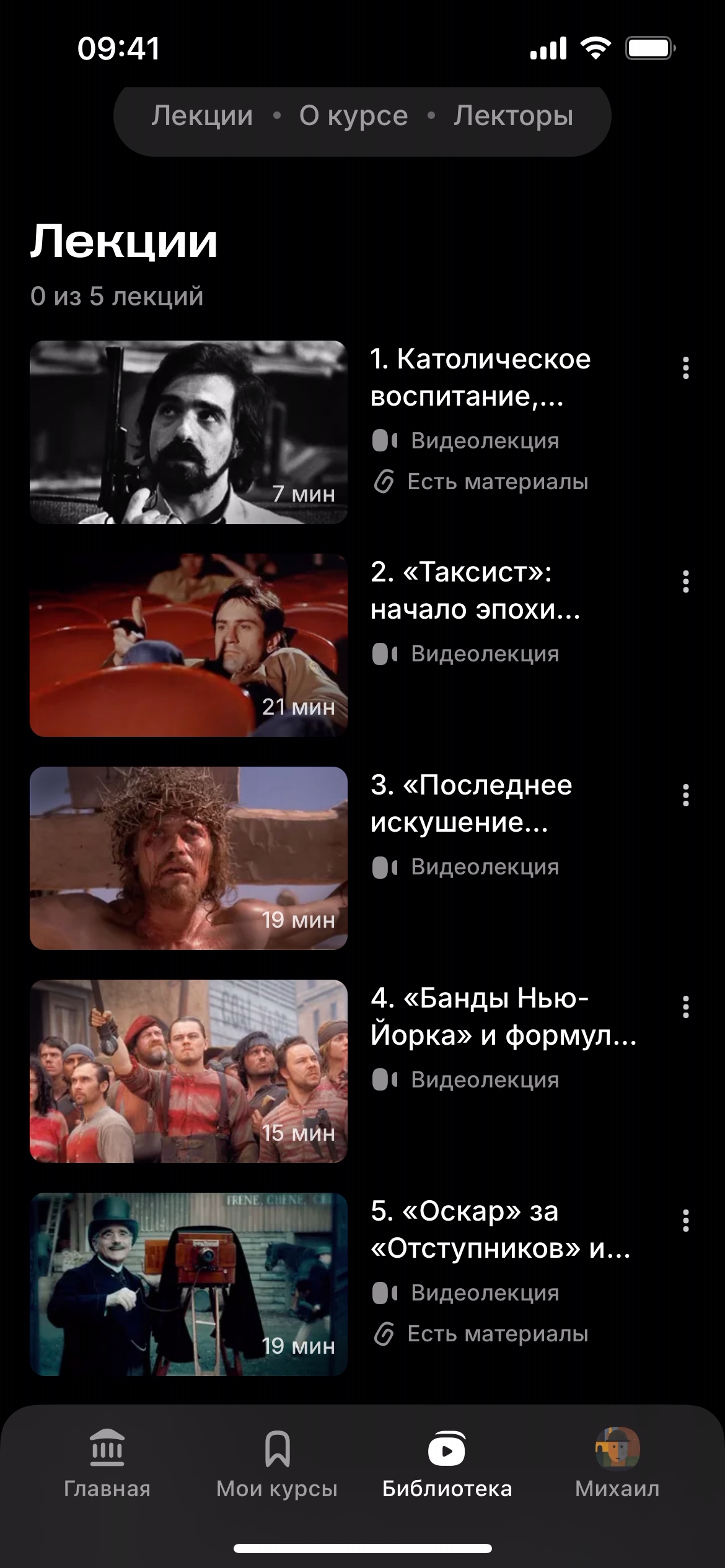
Task: Switch to the О курсе section
Action: [353, 116]
